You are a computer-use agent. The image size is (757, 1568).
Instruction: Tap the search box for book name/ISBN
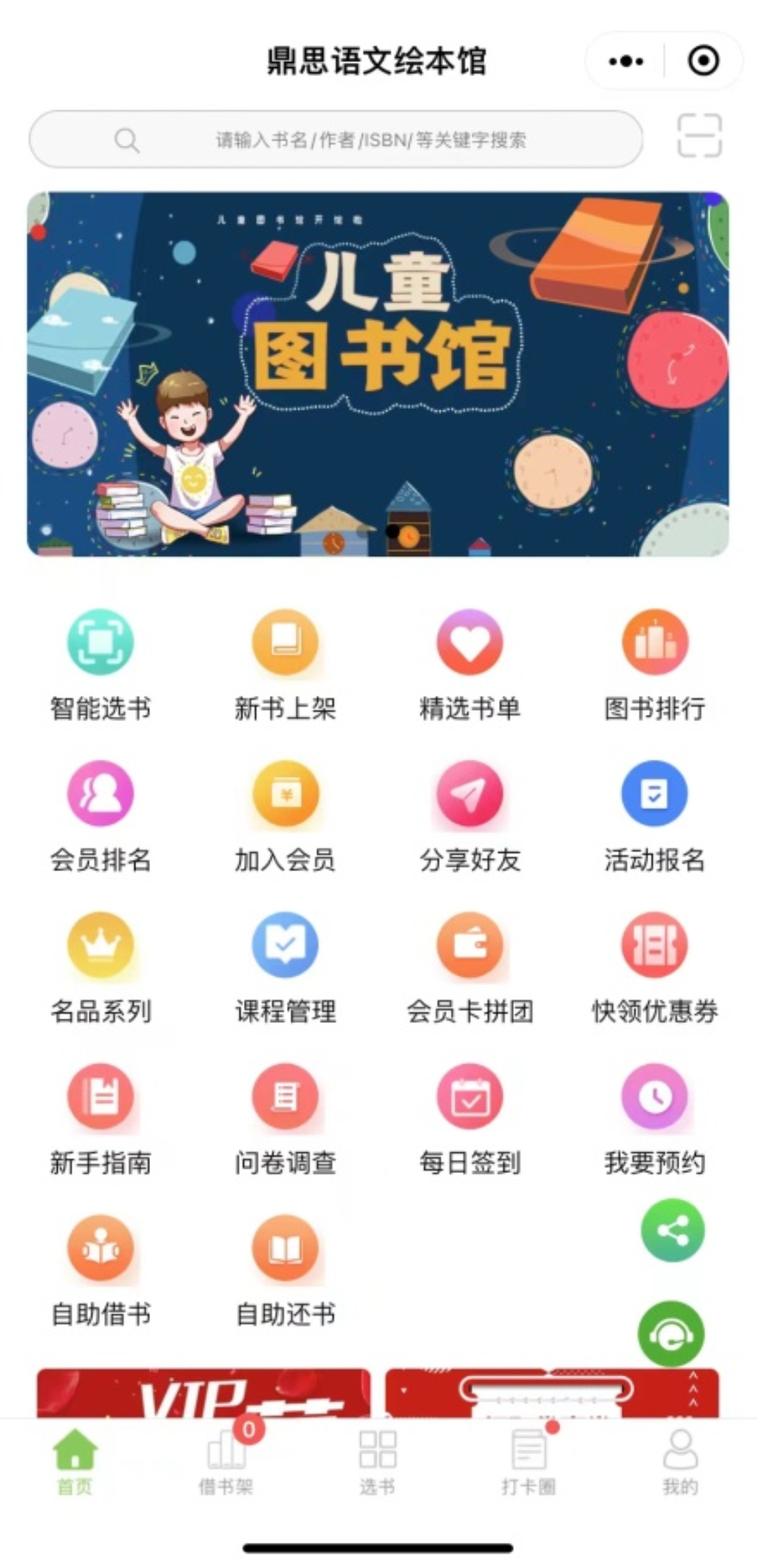336,139
